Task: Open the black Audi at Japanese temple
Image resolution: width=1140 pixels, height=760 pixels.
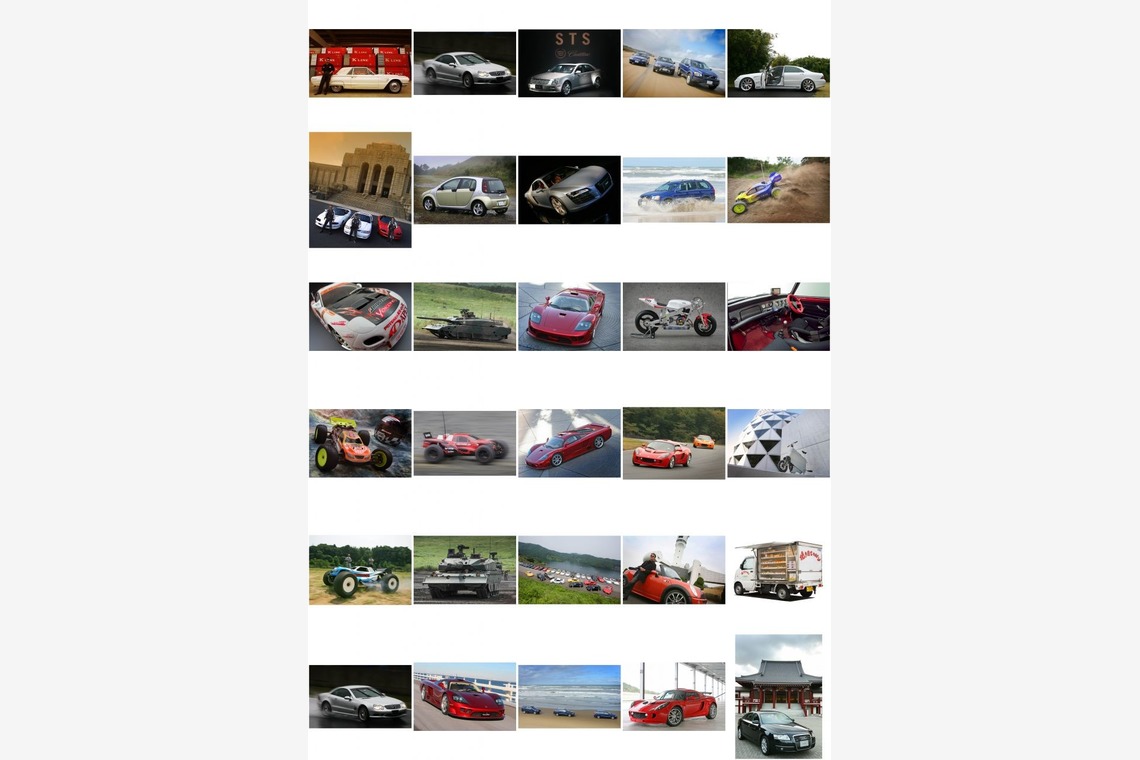Action: [778, 696]
